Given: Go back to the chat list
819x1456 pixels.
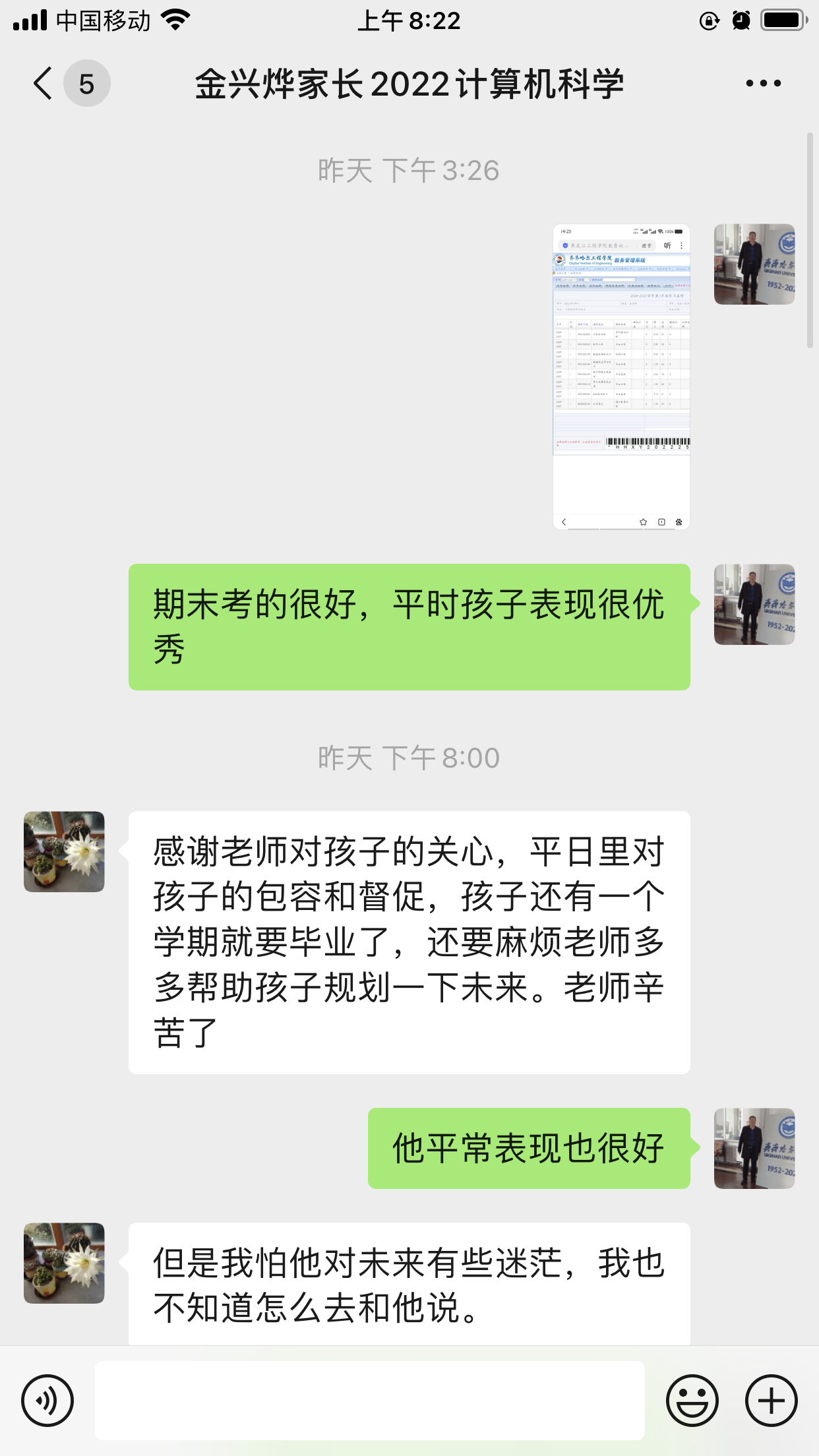Looking at the screenshot, I should 44,84.
